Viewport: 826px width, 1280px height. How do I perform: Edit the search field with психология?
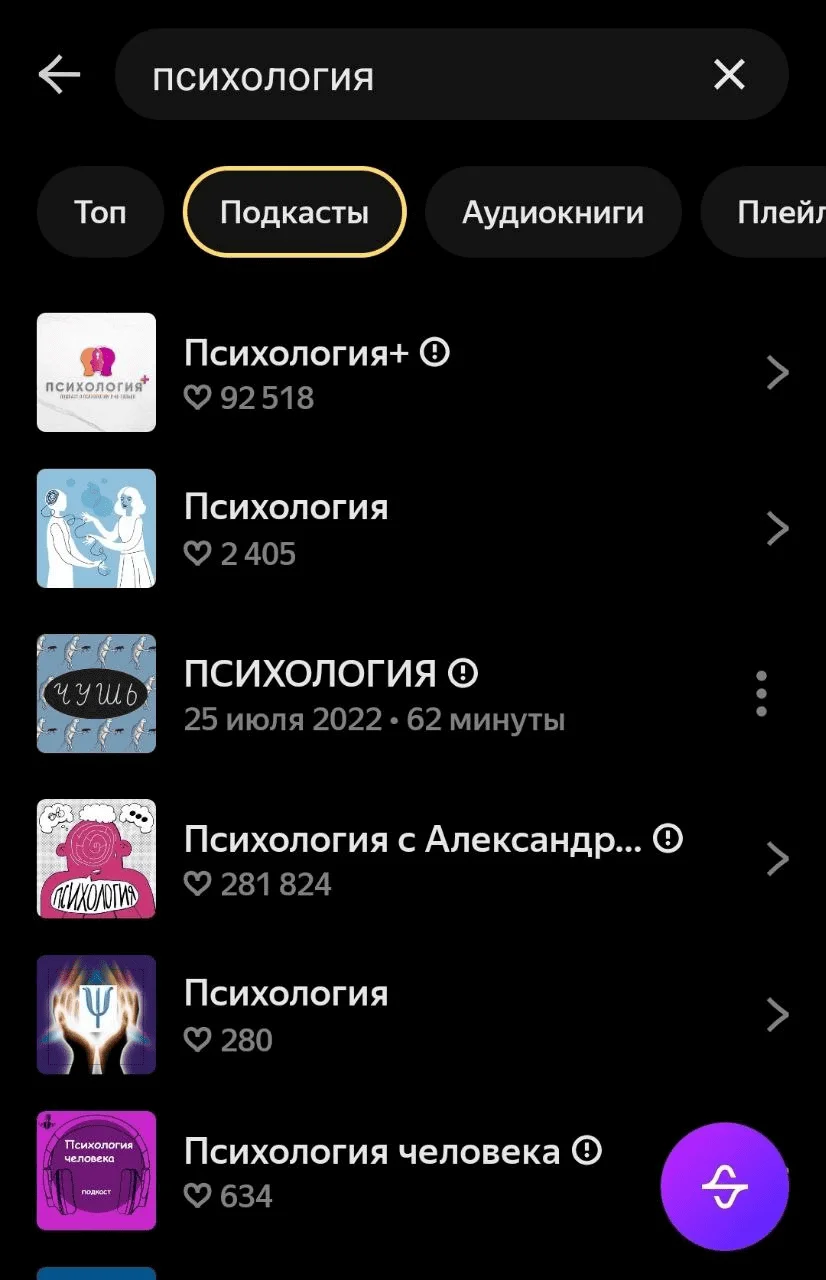(400, 76)
